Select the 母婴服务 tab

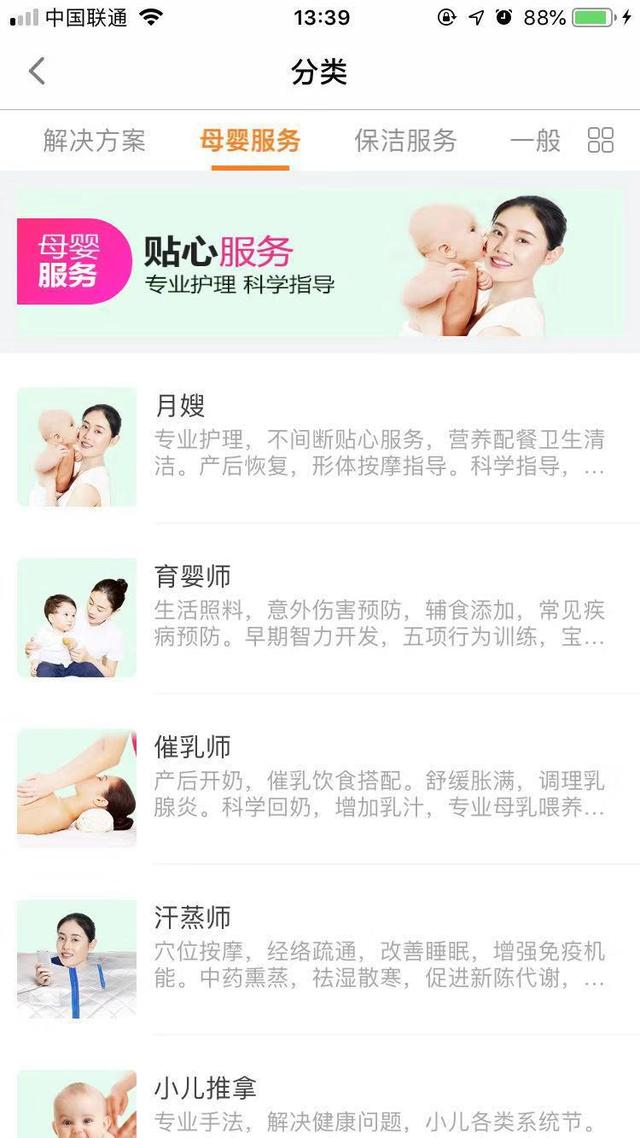(250, 141)
